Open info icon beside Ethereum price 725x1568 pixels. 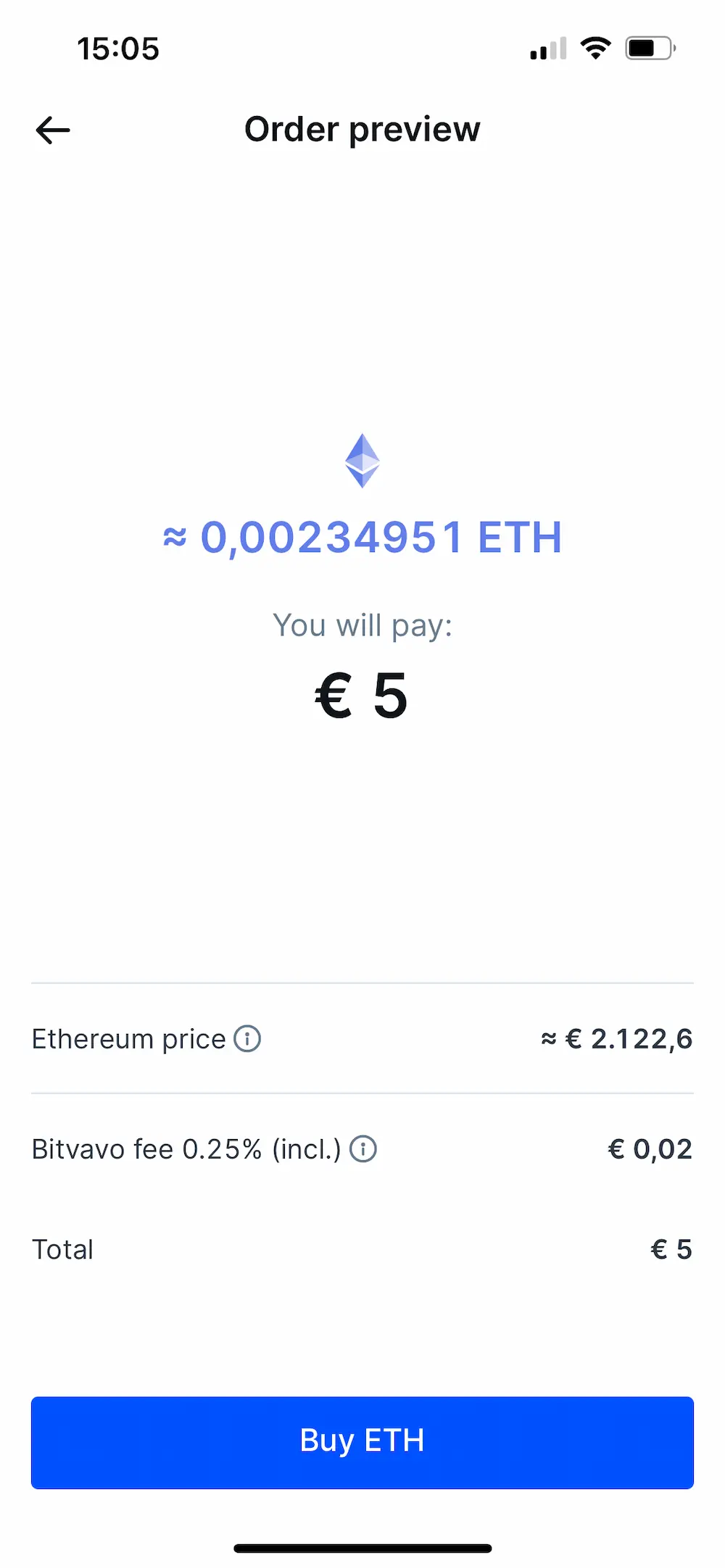coord(247,1038)
